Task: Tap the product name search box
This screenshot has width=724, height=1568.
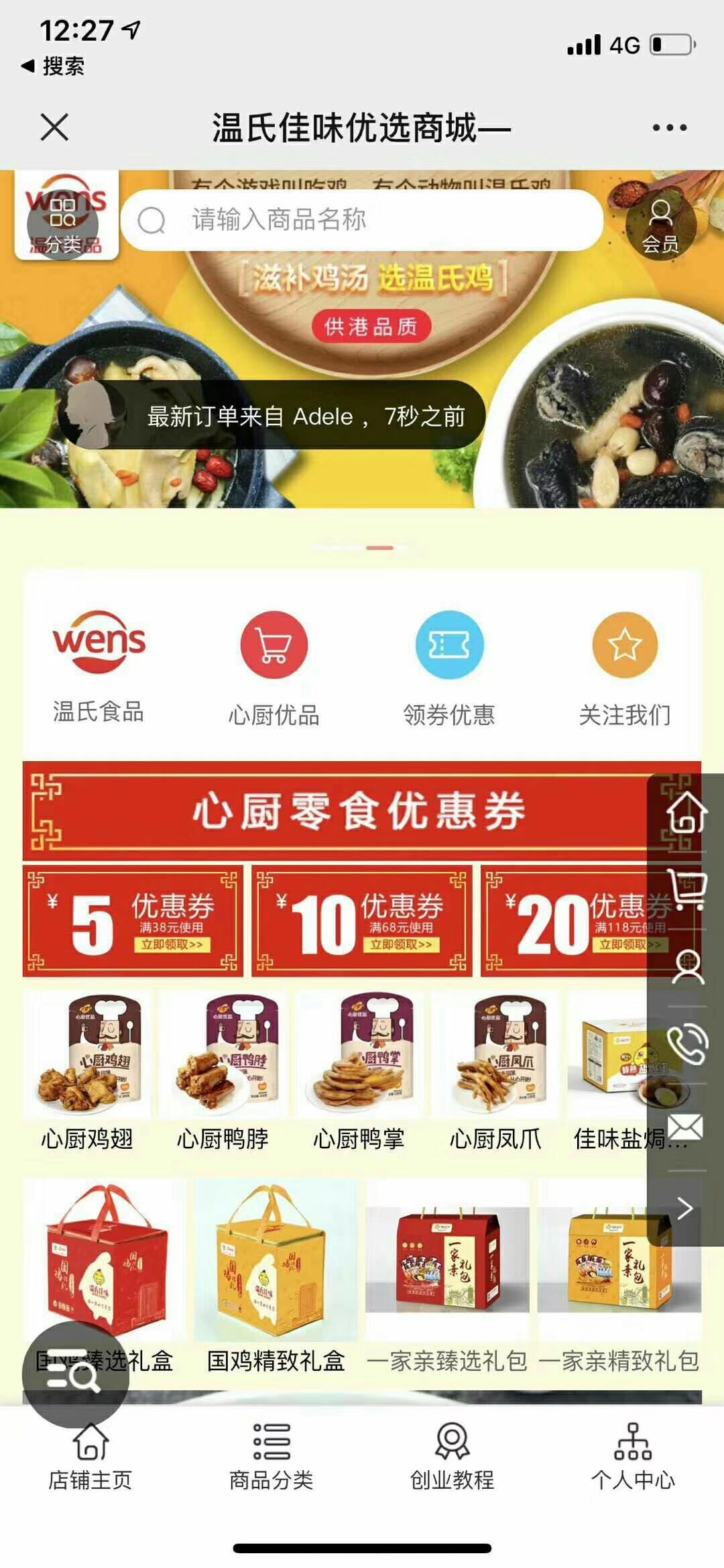Action: (361, 220)
